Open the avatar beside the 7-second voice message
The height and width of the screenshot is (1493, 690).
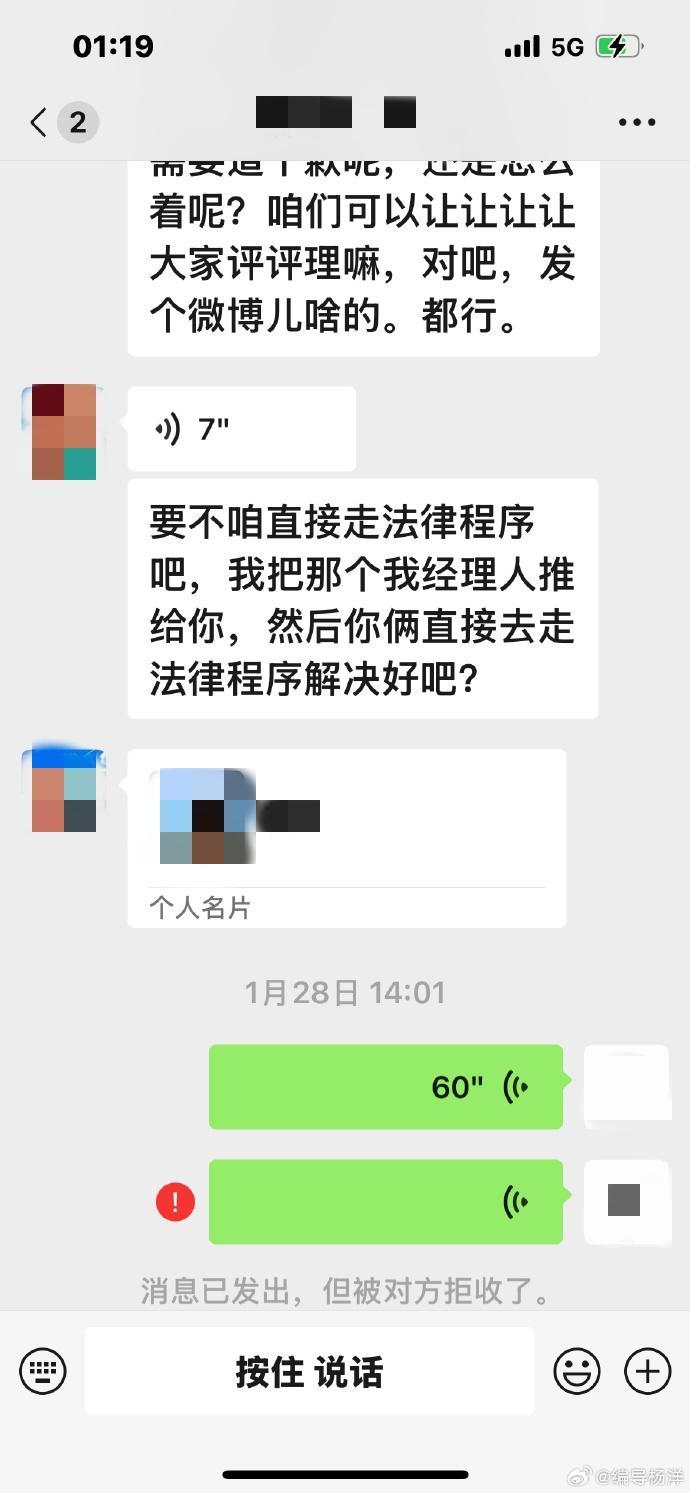point(64,432)
